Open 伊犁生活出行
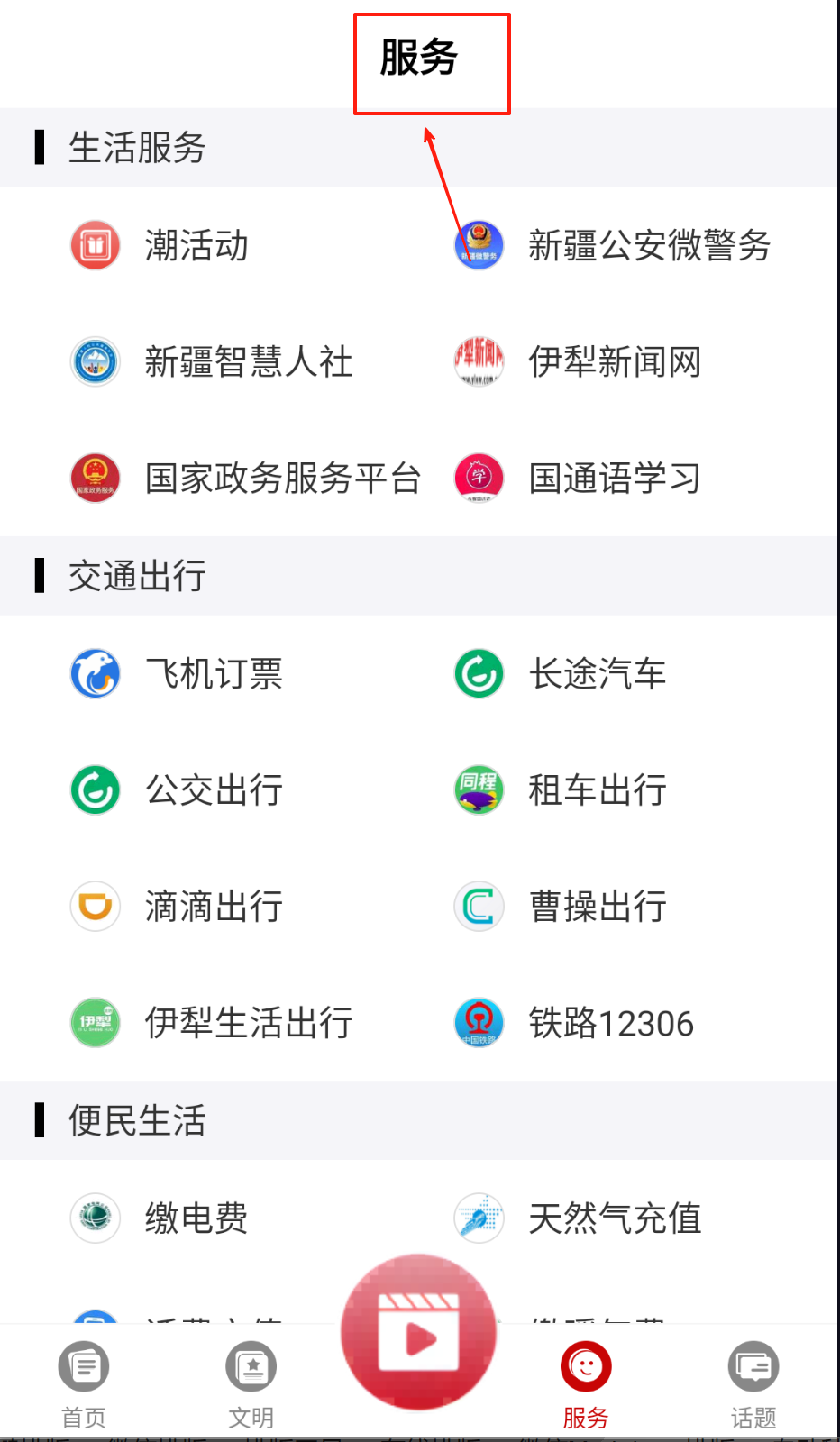 (213, 1022)
